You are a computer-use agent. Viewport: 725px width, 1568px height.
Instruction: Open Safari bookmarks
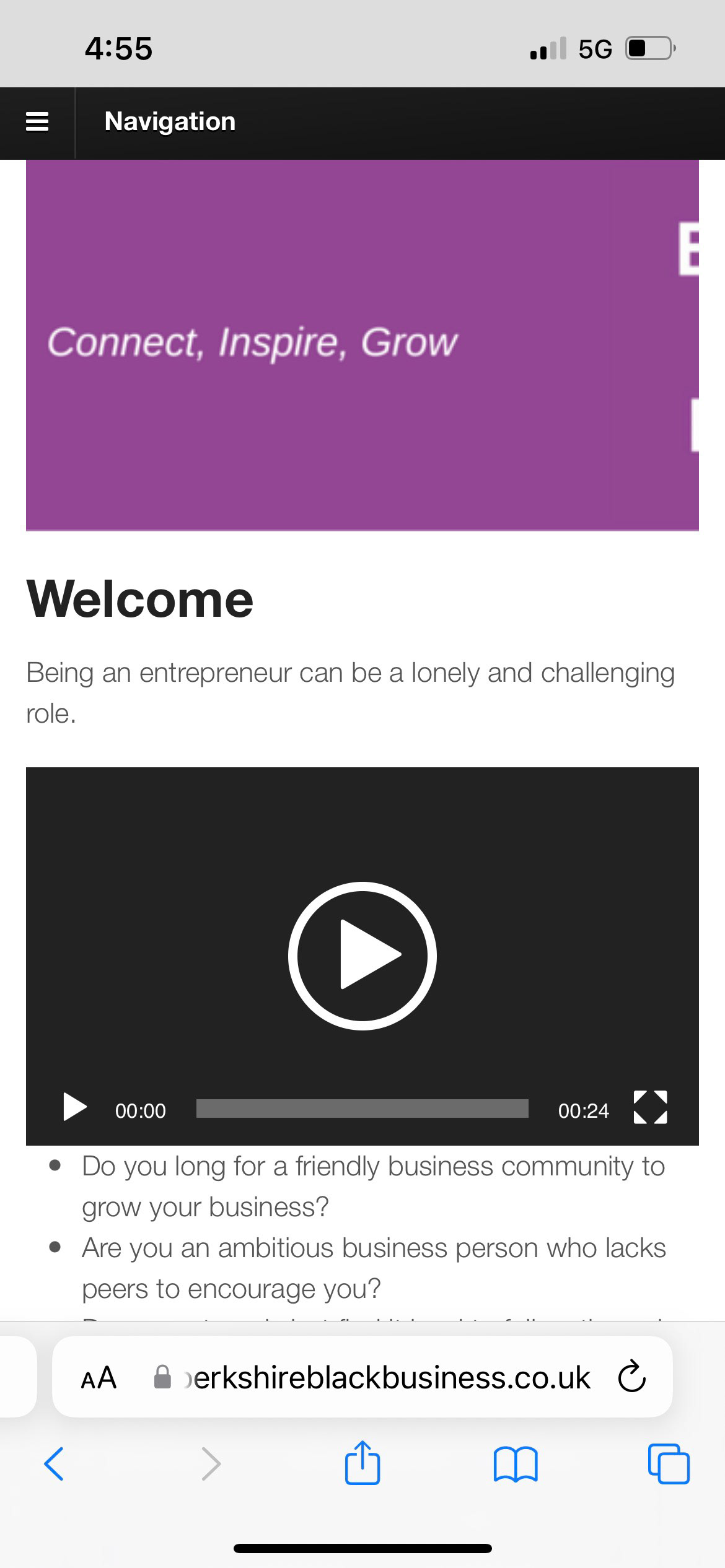(x=516, y=1464)
